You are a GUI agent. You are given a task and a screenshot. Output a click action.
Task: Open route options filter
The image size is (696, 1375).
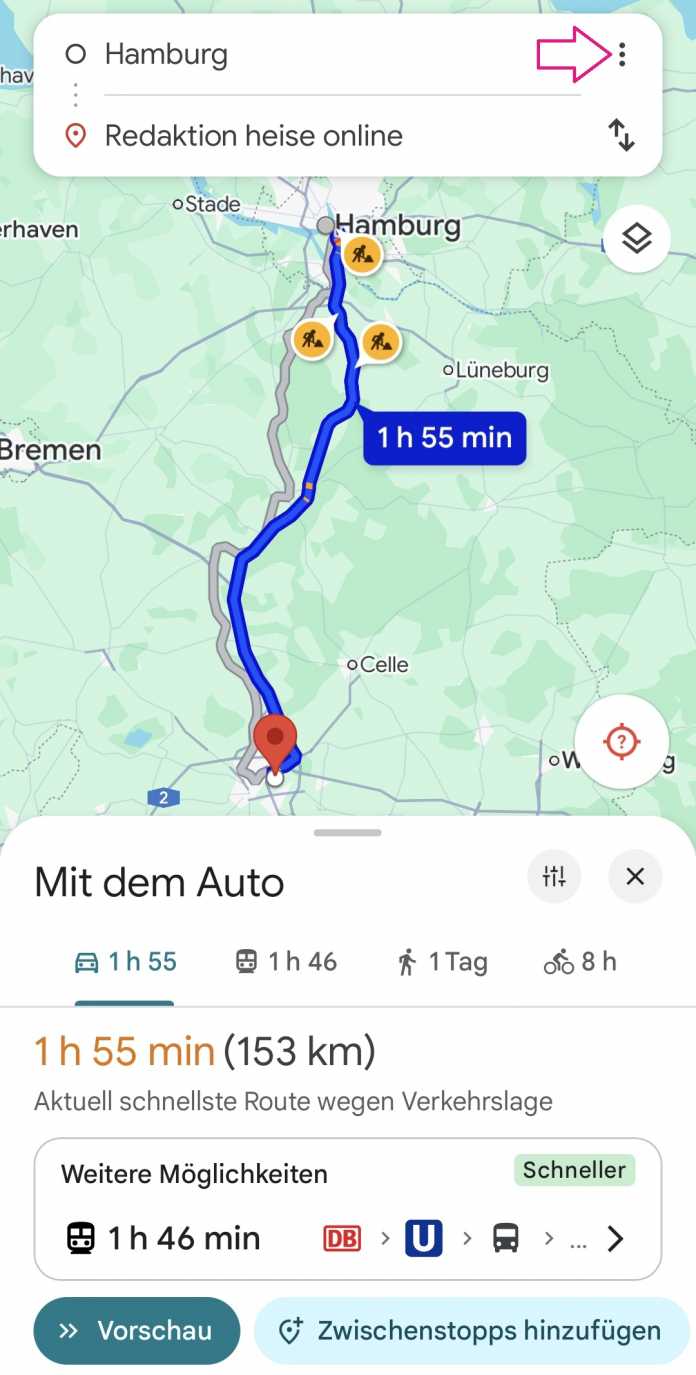click(554, 877)
